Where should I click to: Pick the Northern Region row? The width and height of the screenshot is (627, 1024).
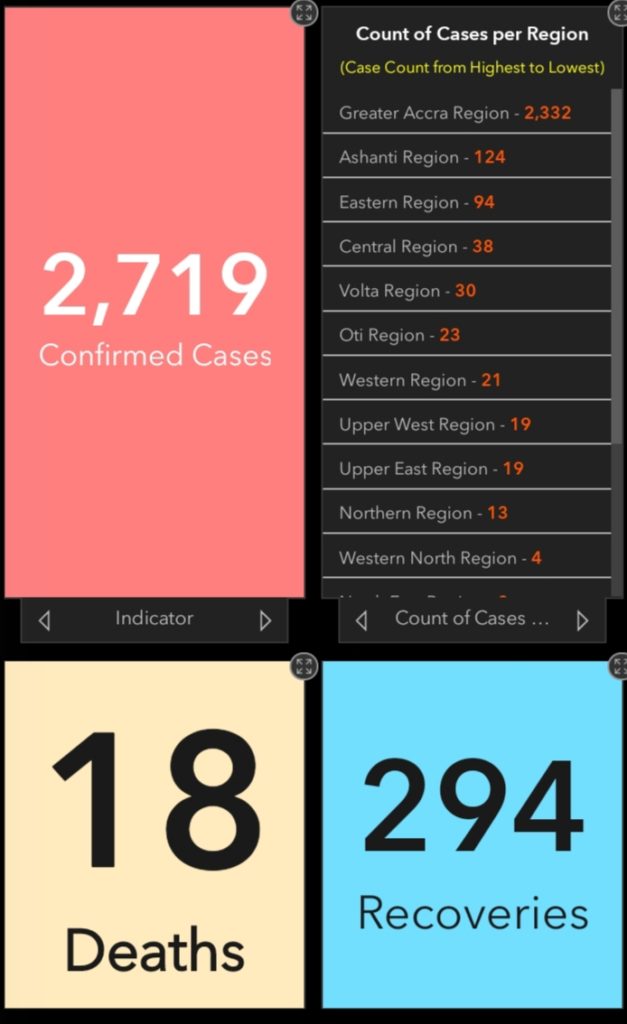[466, 513]
